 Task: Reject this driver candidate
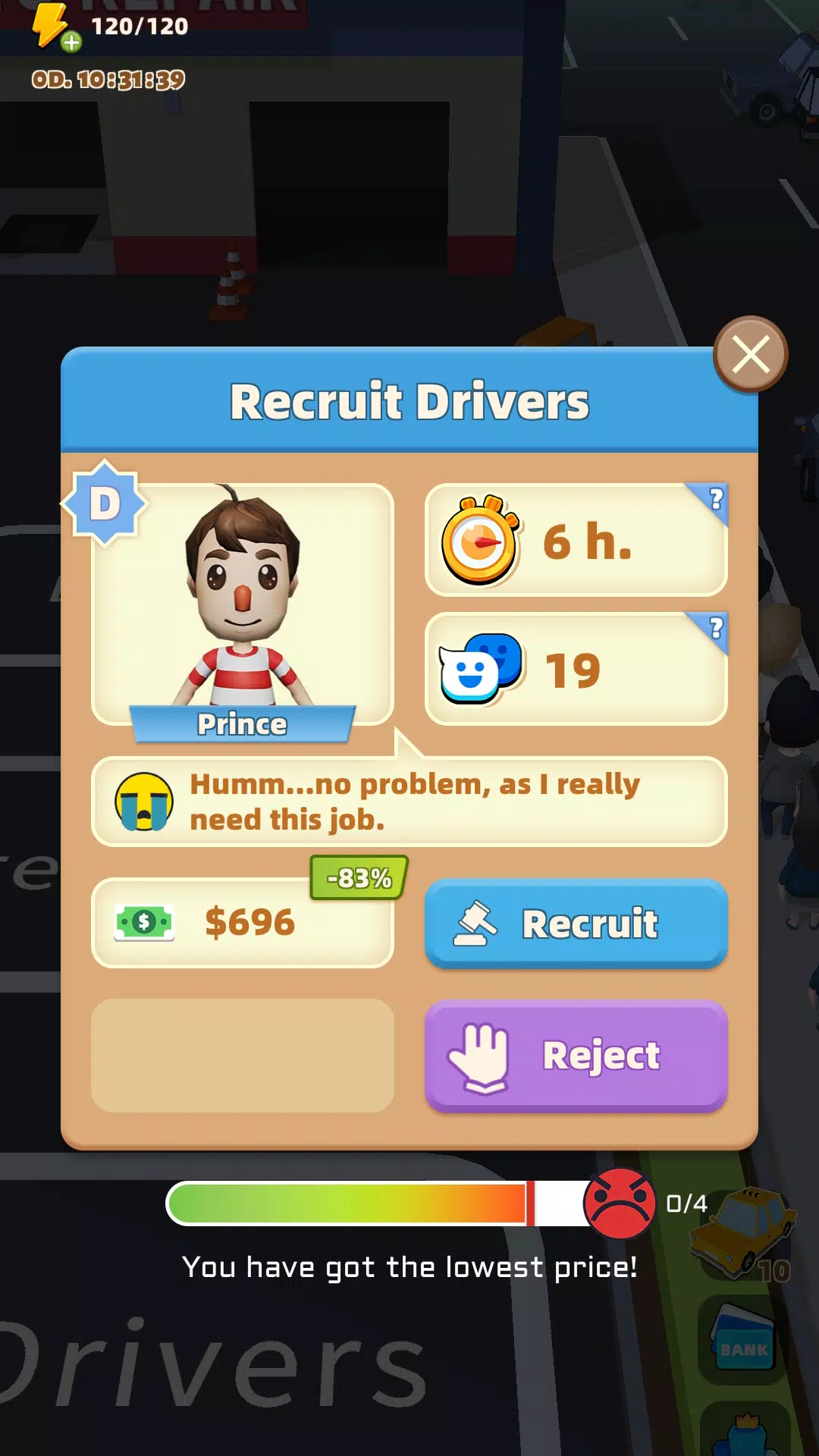(x=576, y=1055)
